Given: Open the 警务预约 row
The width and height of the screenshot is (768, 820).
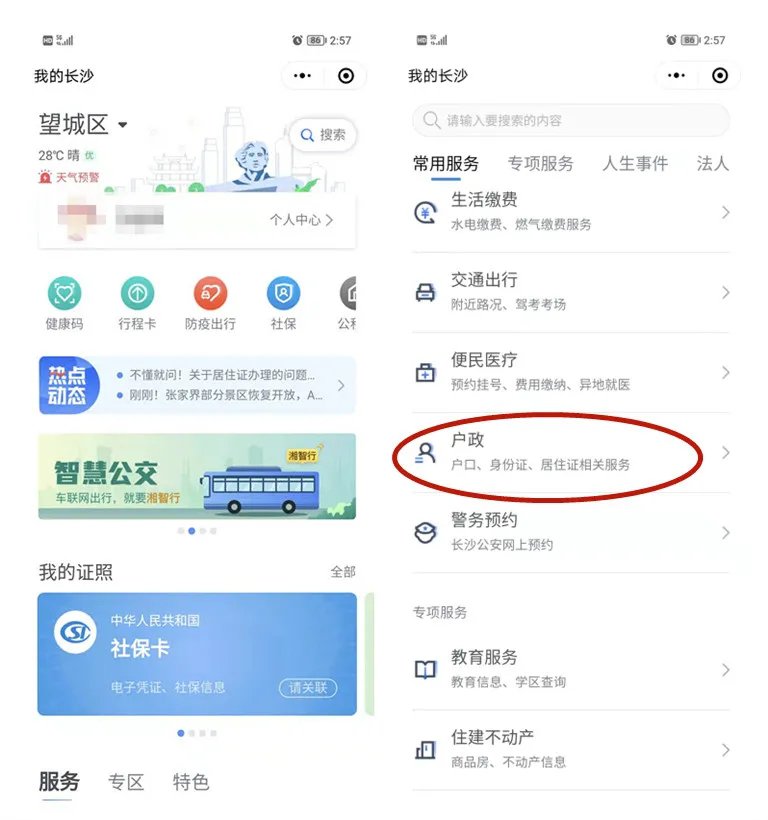Looking at the screenshot, I should [x=570, y=532].
